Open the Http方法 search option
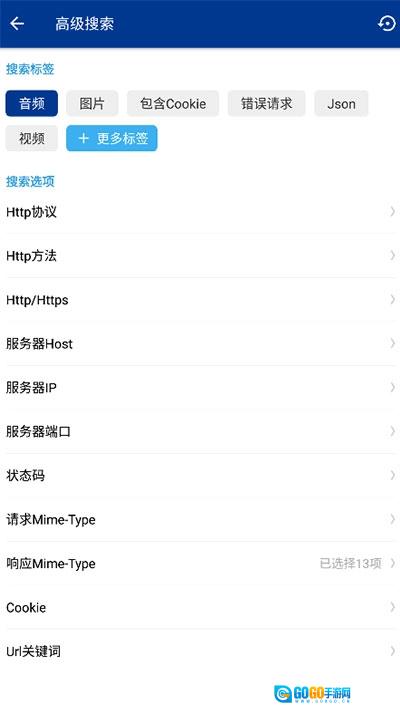400x713 pixels. [x=200, y=256]
